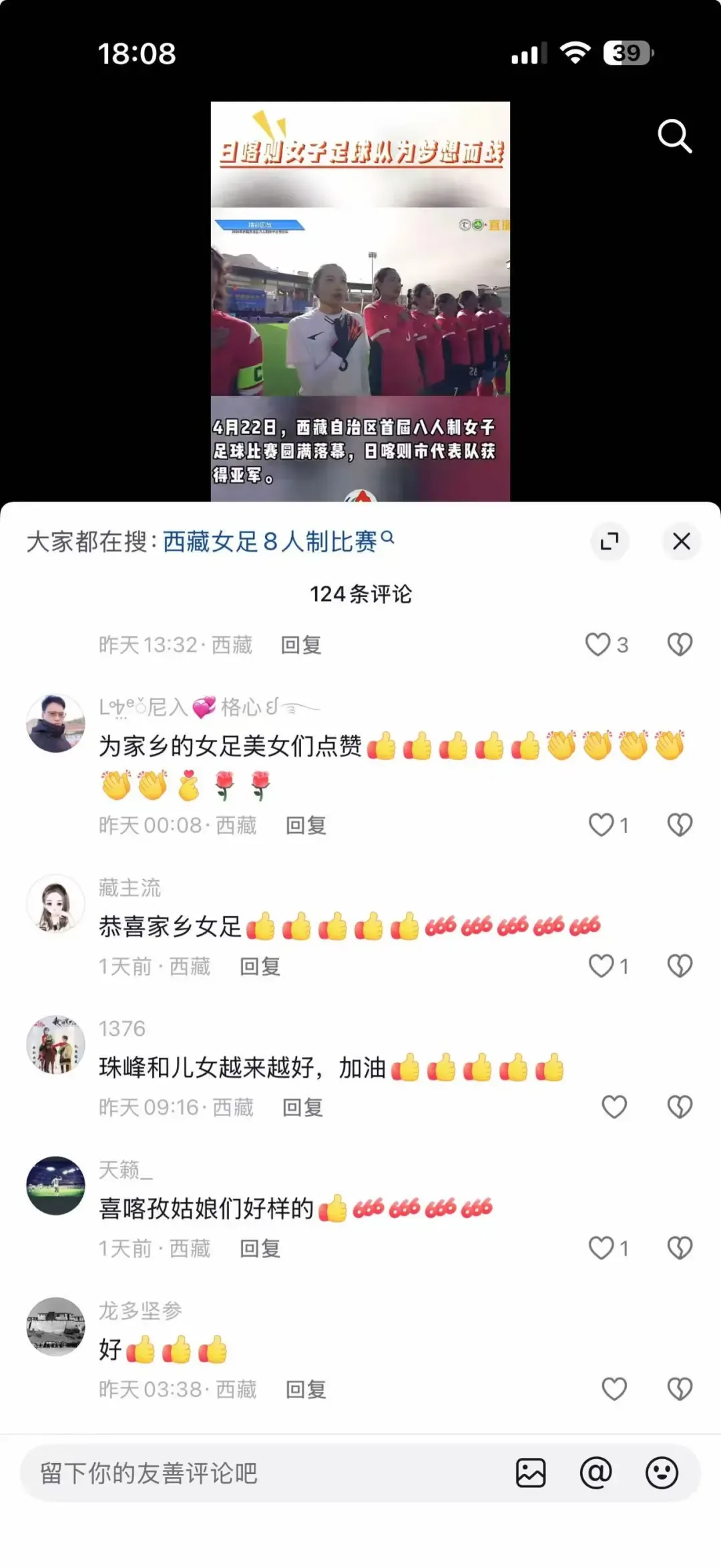Tap the video to resume playback view

click(360, 301)
